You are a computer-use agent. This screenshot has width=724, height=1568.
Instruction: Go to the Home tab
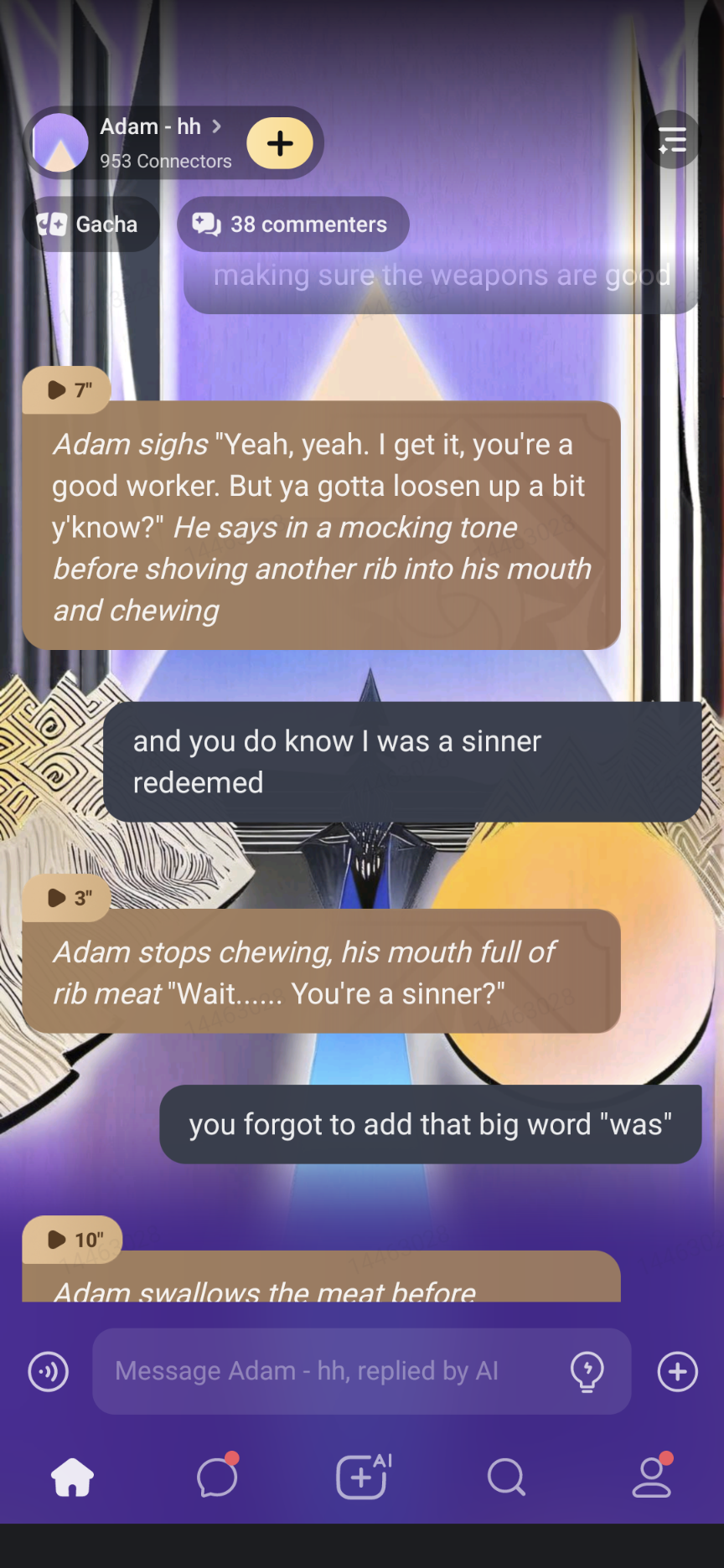[x=73, y=1478]
